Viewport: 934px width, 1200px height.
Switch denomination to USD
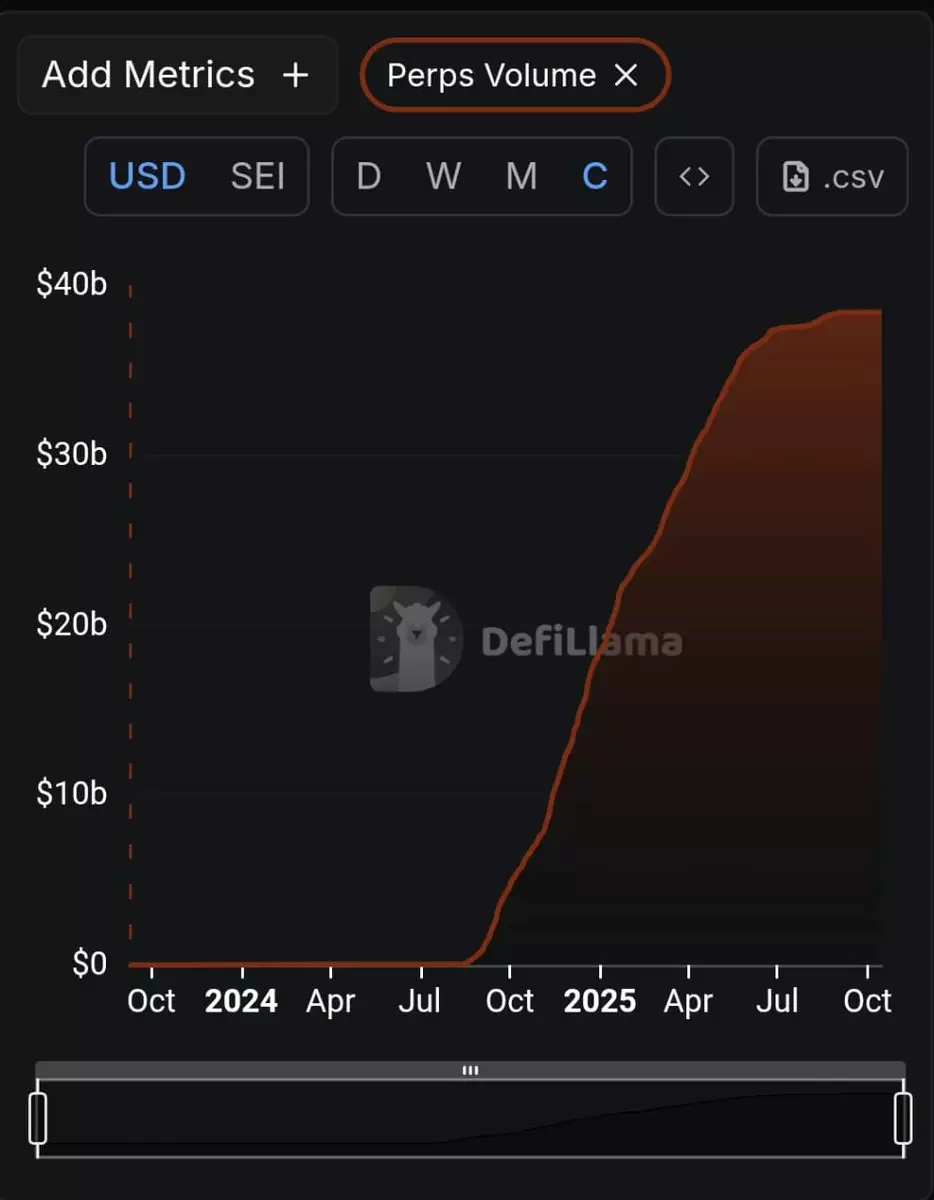(x=147, y=176)
